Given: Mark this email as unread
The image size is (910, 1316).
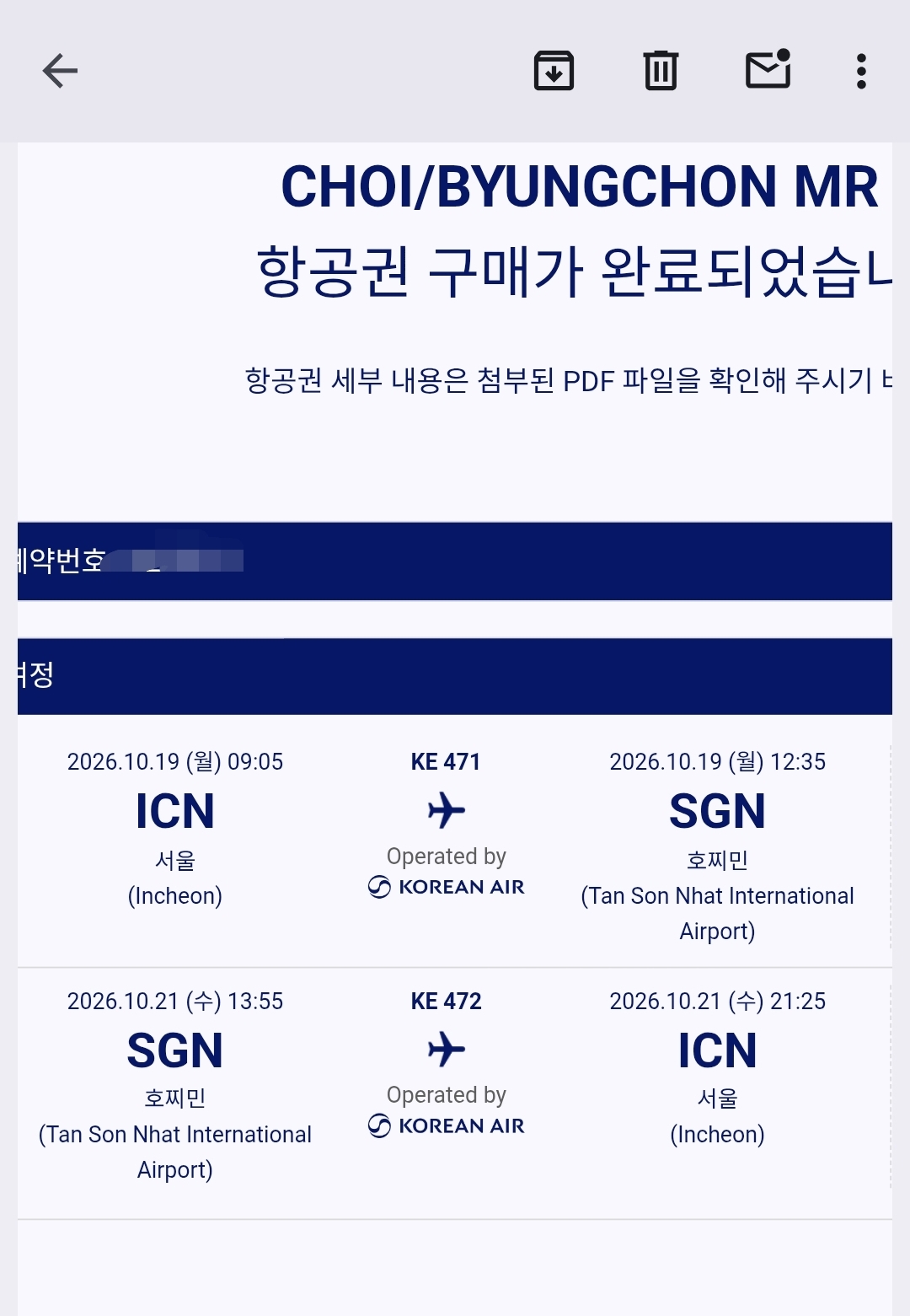Looking at the screenshot, I should (768, 71).
